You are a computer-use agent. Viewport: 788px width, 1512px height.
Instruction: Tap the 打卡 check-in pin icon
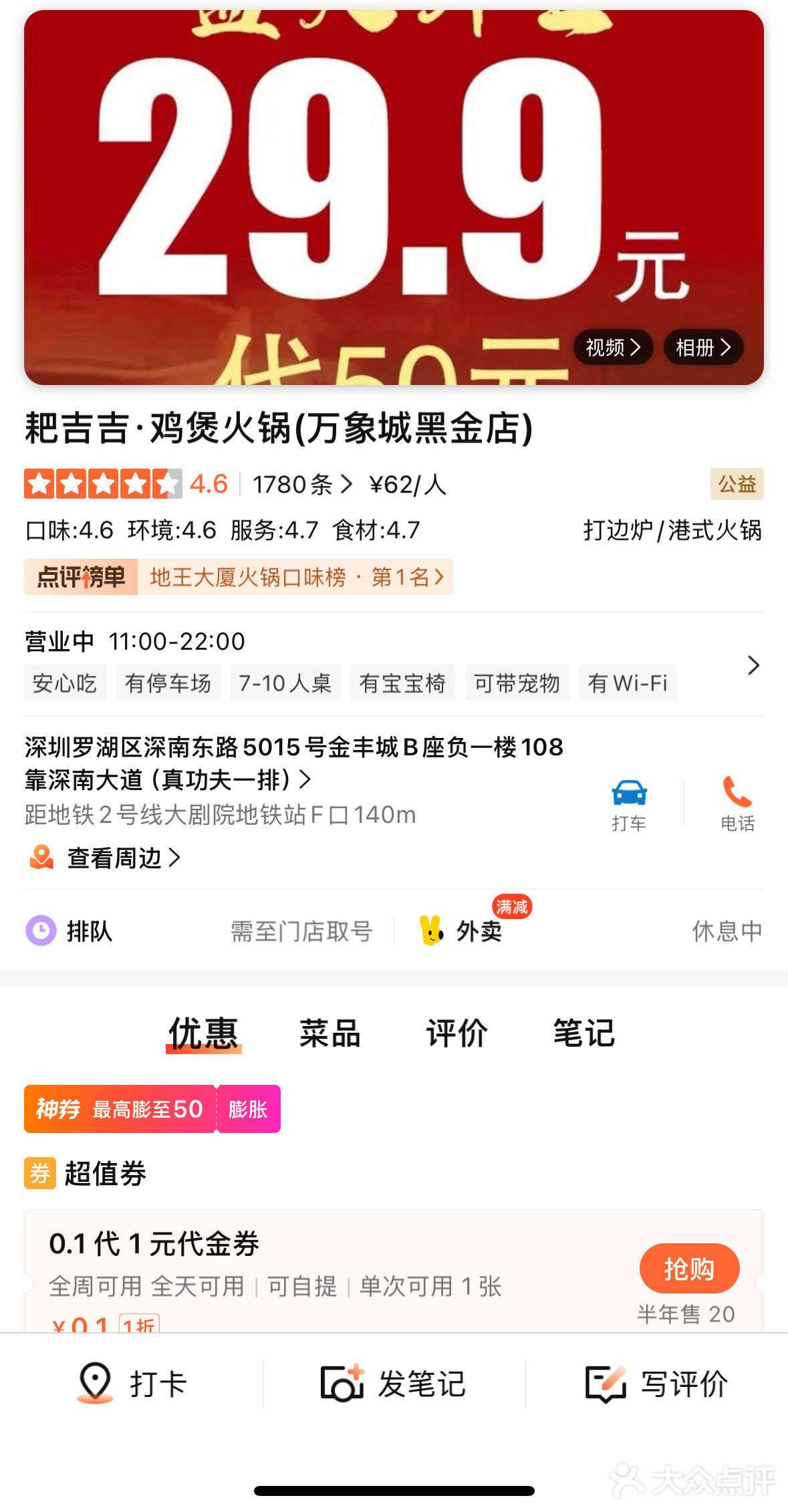pyautogui.click(x=95, y=1384)
